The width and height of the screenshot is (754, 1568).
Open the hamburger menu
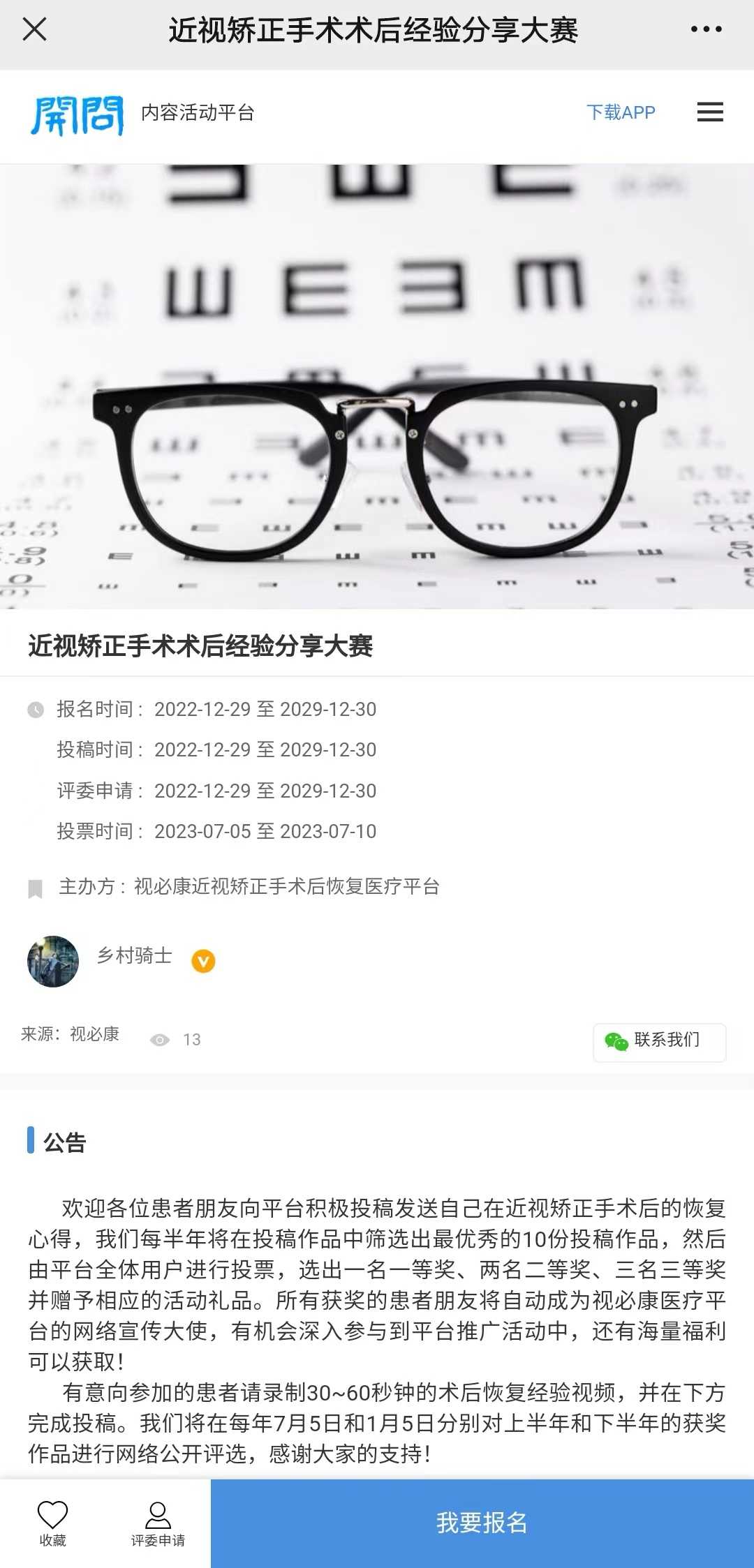click(710, 112)
